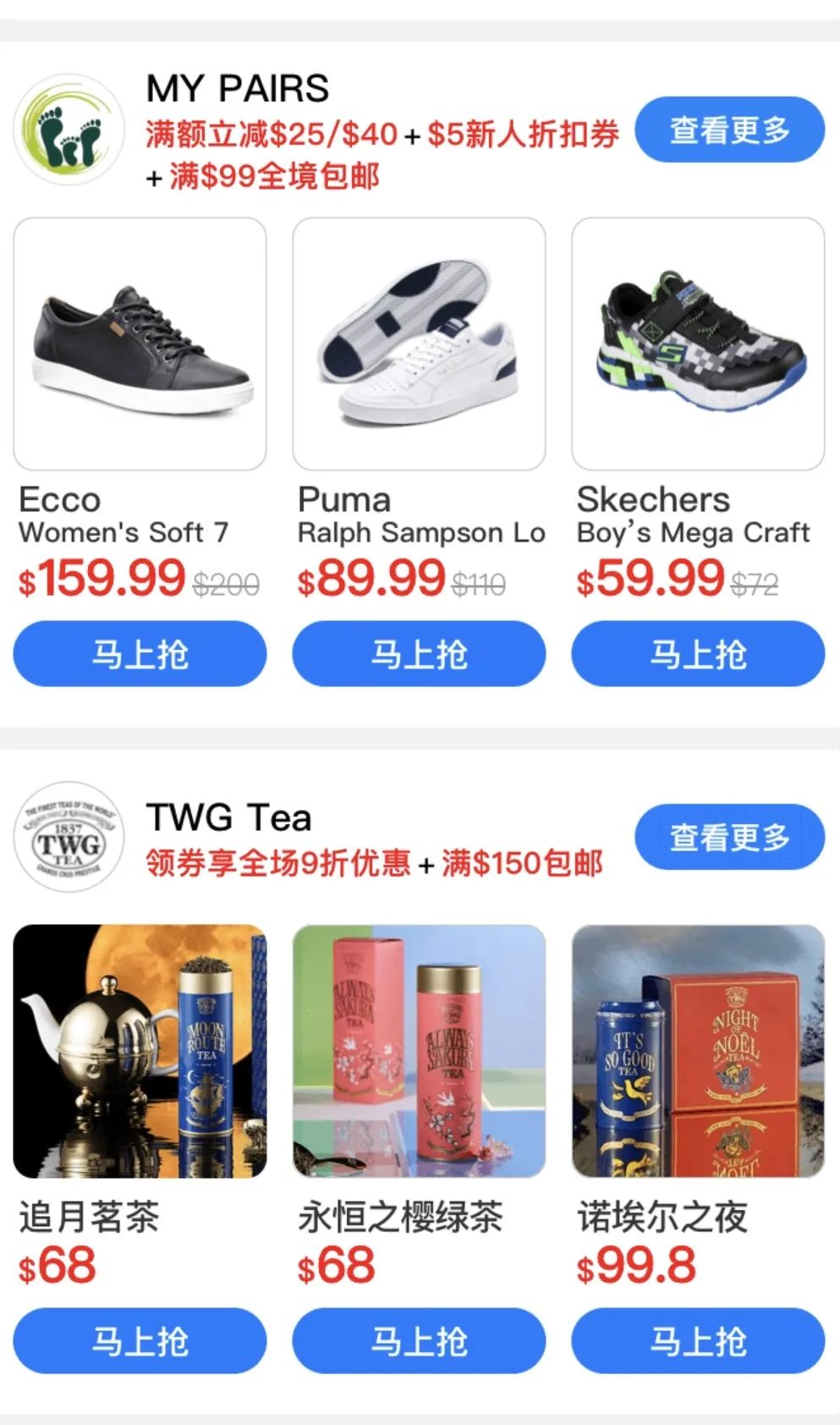Click 查看更多 for TWG Tea store
The width and height of the screenshot is (840, 1425).
coord(729,835)
